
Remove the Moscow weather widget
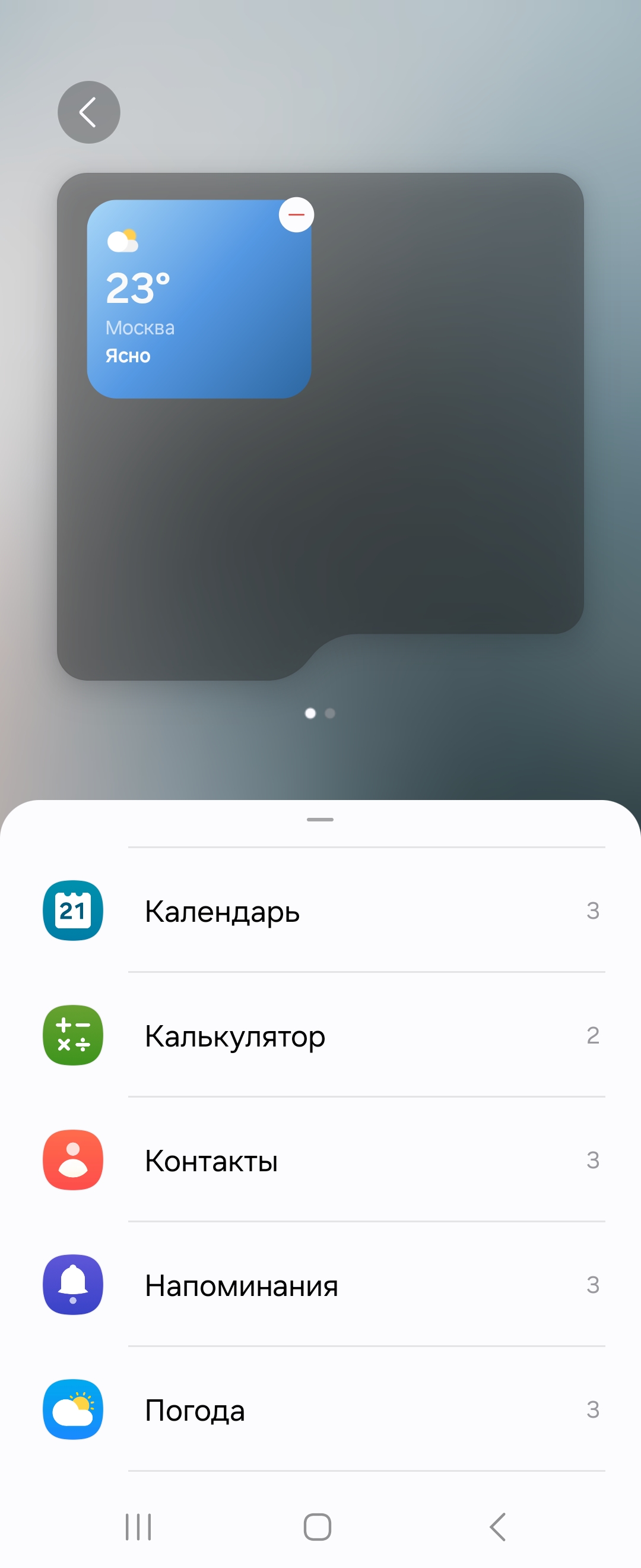point(296,215)
